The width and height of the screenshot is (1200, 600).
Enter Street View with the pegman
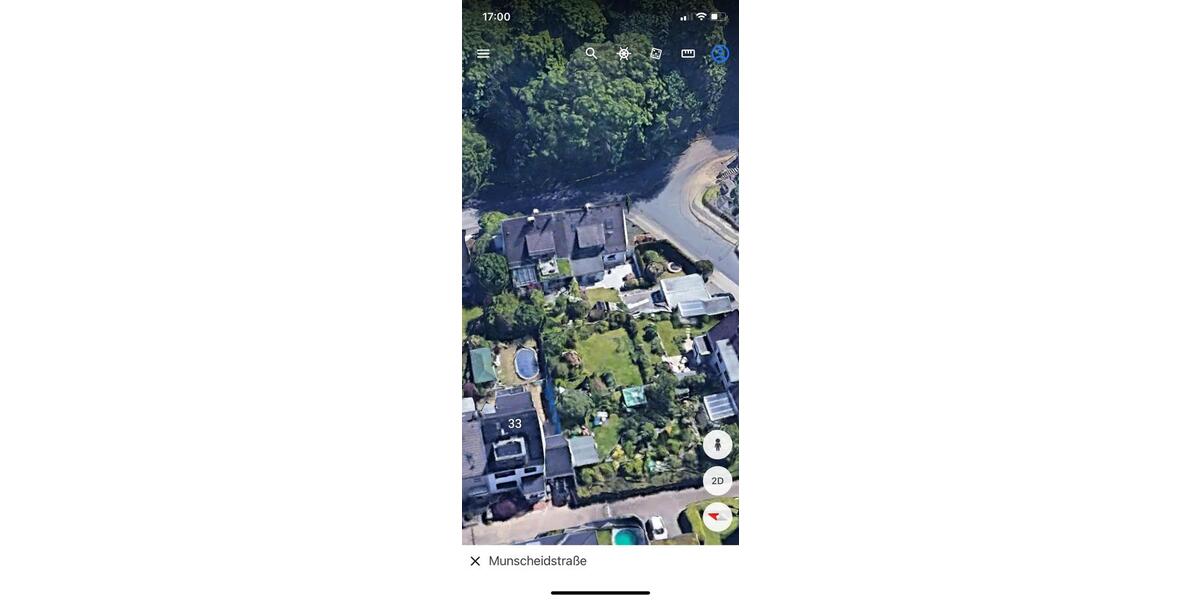[717, 445]
